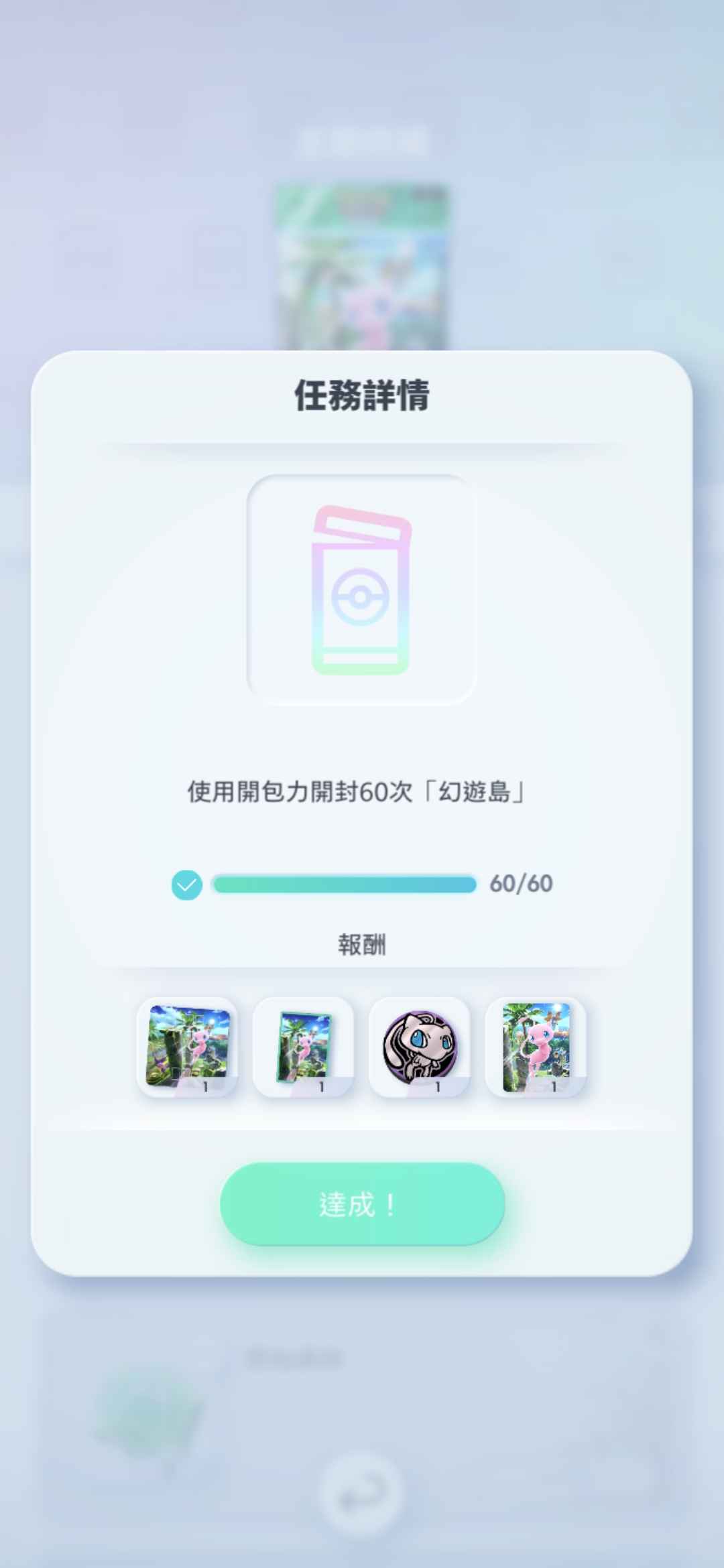View the first reward: landscape Mew backdrop
The height and width of the screenshot is (1568, 724).
tap(187, 1047)
